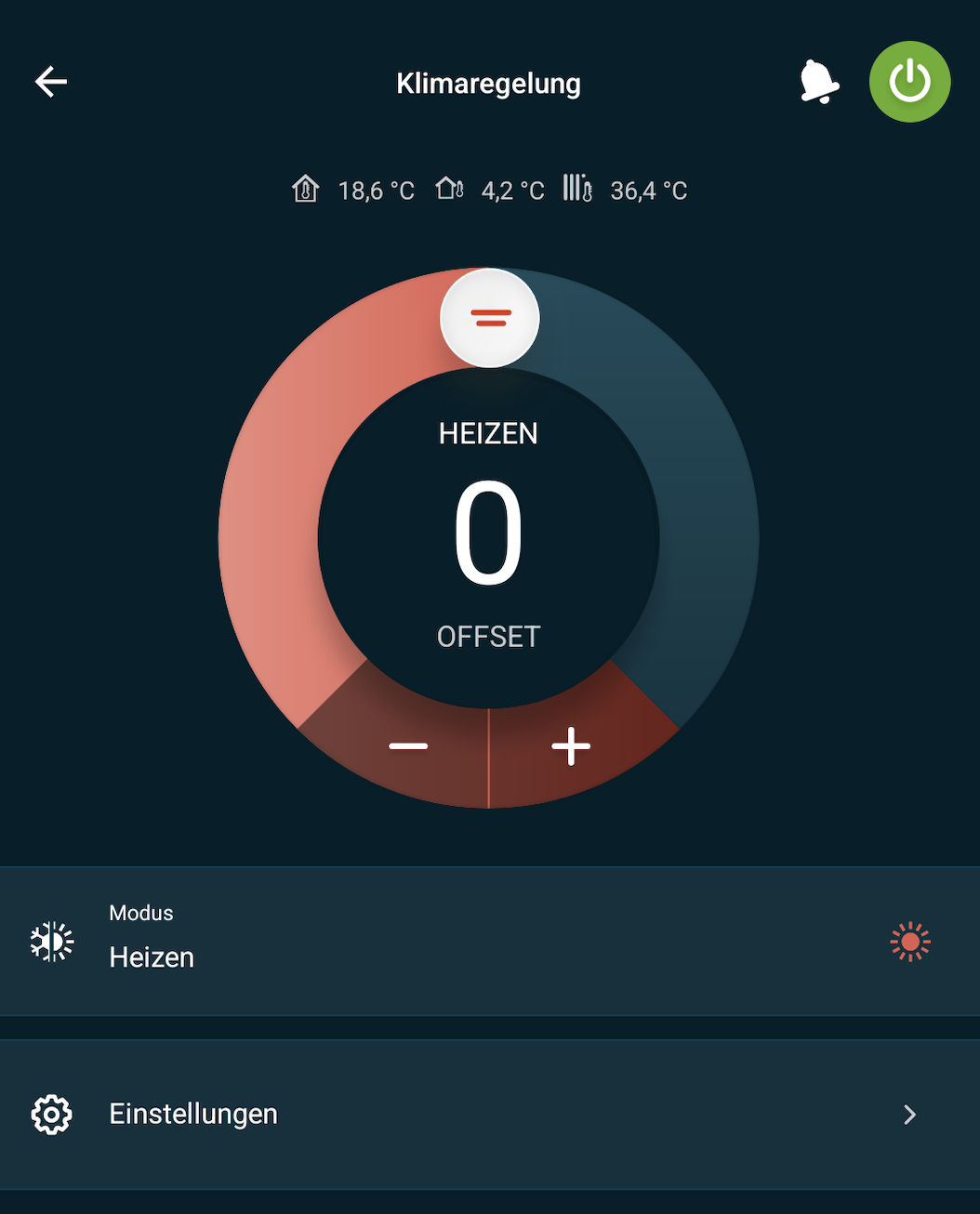
Task: Decrease the heating offset with minus
Action: point(408,746)
